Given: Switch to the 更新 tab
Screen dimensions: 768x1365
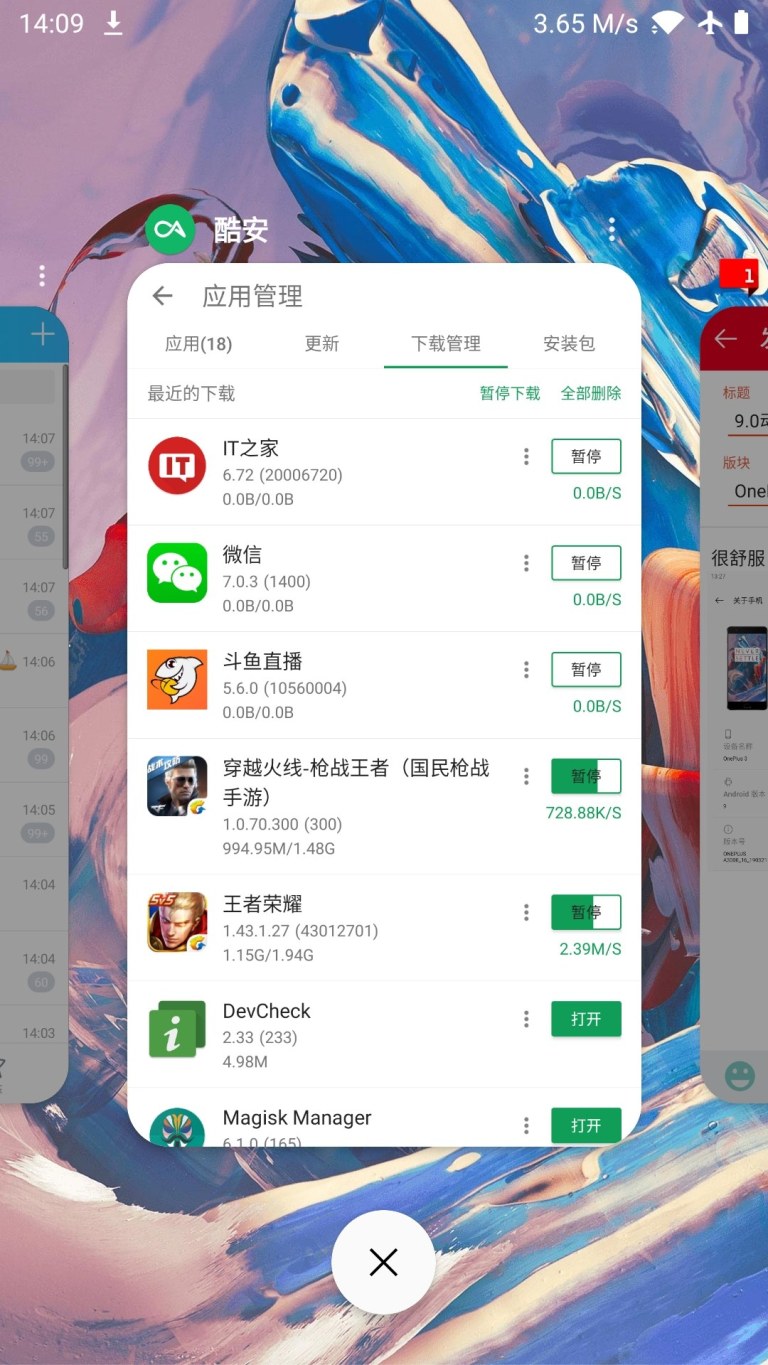Looking at the screenshot, I should [322, 344].
